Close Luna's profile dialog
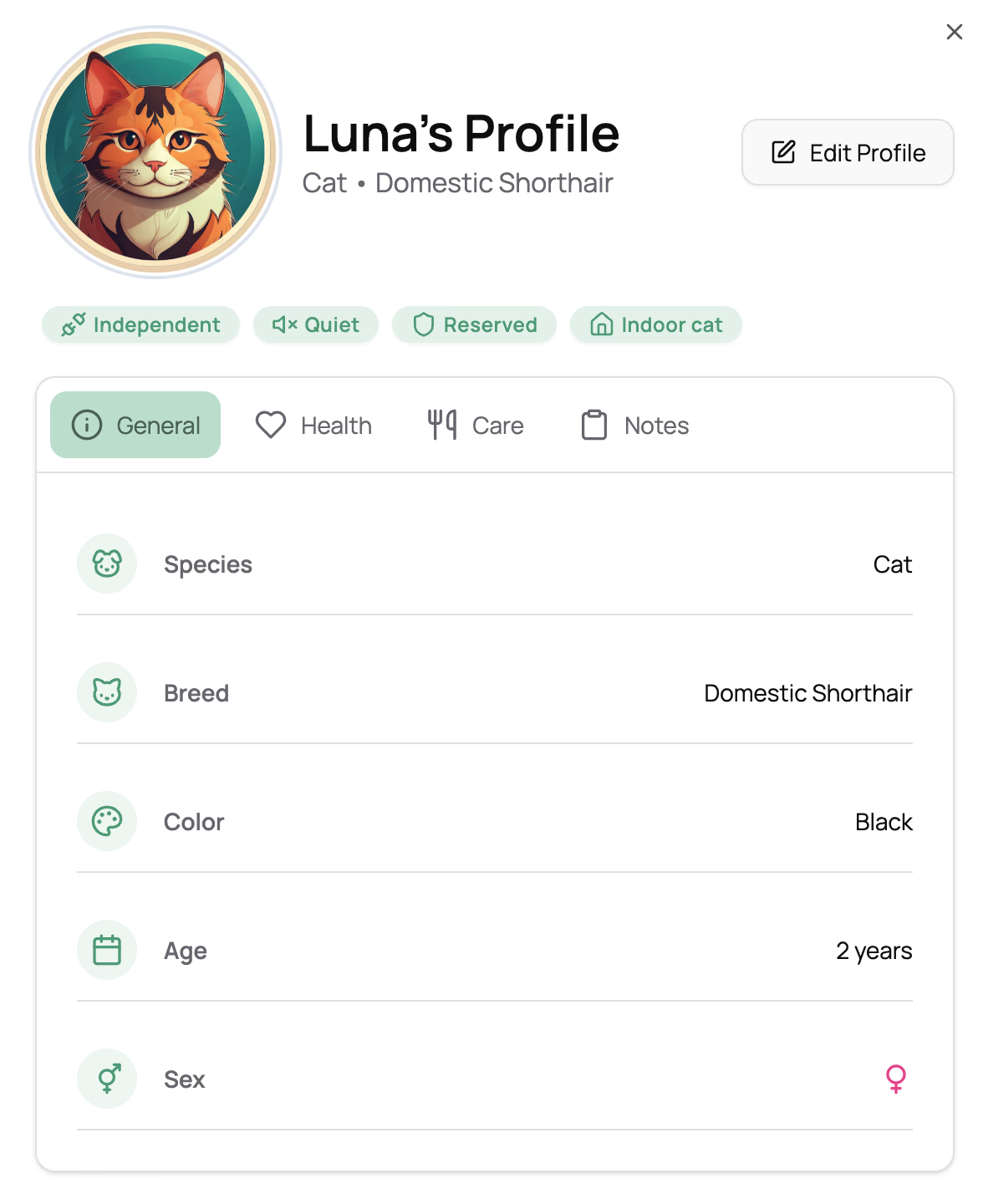983x1204 pixels. pyautogui.click(x=954, y=32)
